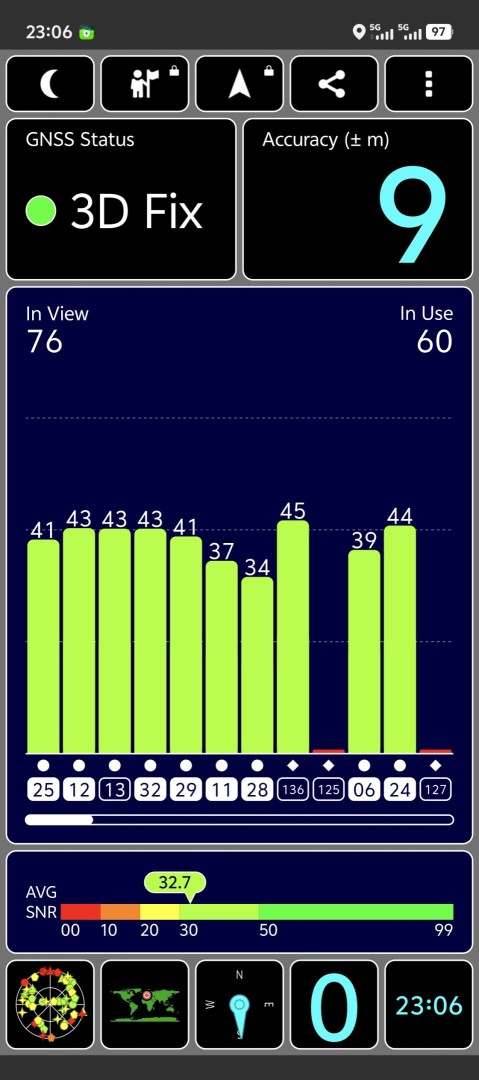Tap the satellite list scroll indicator
Screen dimensions: 479x1080
pos(239,820)
